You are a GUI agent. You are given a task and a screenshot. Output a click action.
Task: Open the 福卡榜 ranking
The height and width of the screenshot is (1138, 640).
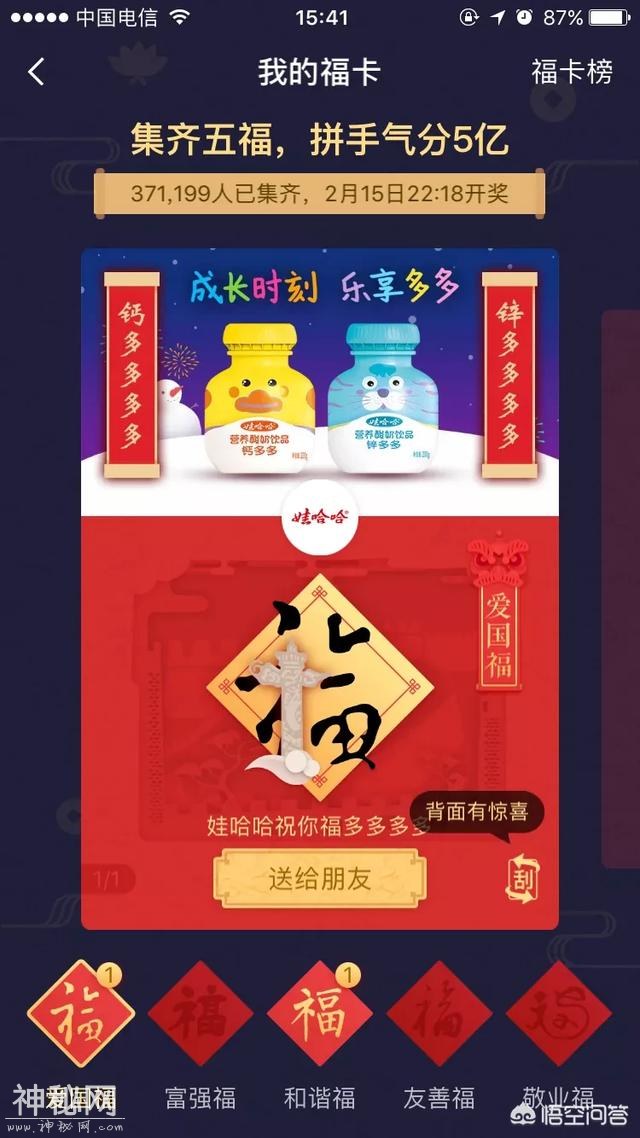pyautogui.click(x=571, y=72)
